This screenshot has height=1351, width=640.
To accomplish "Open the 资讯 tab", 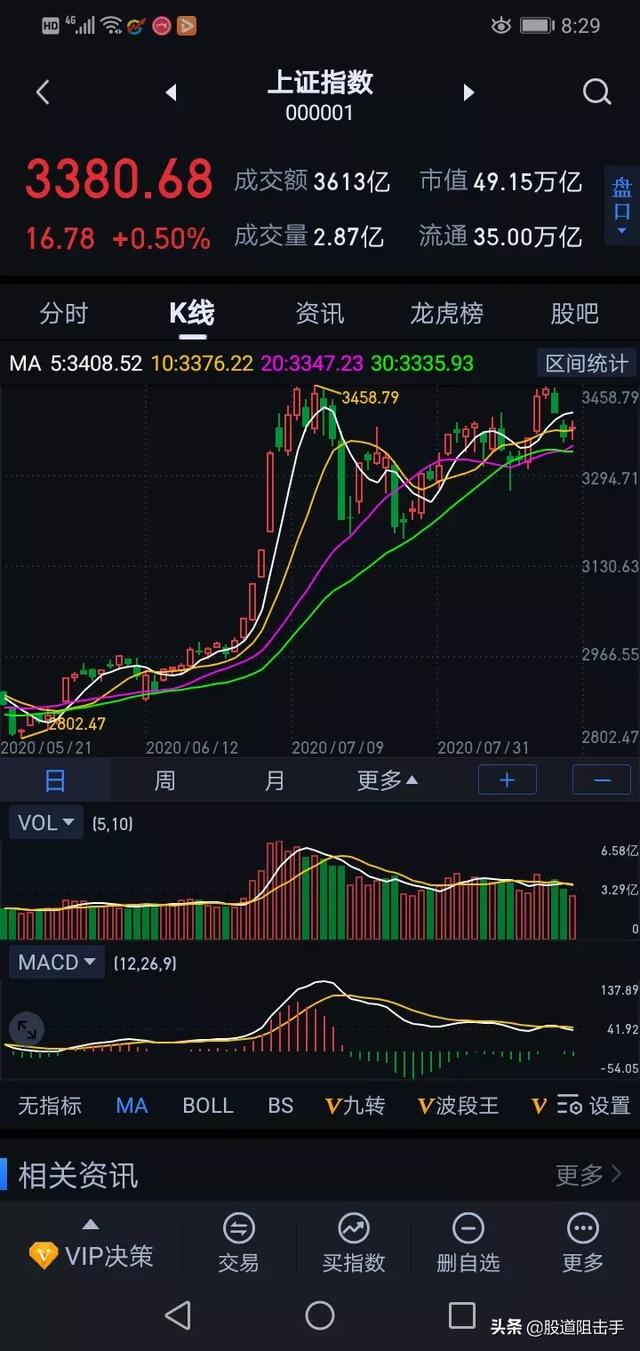I will tap(320, 314).
